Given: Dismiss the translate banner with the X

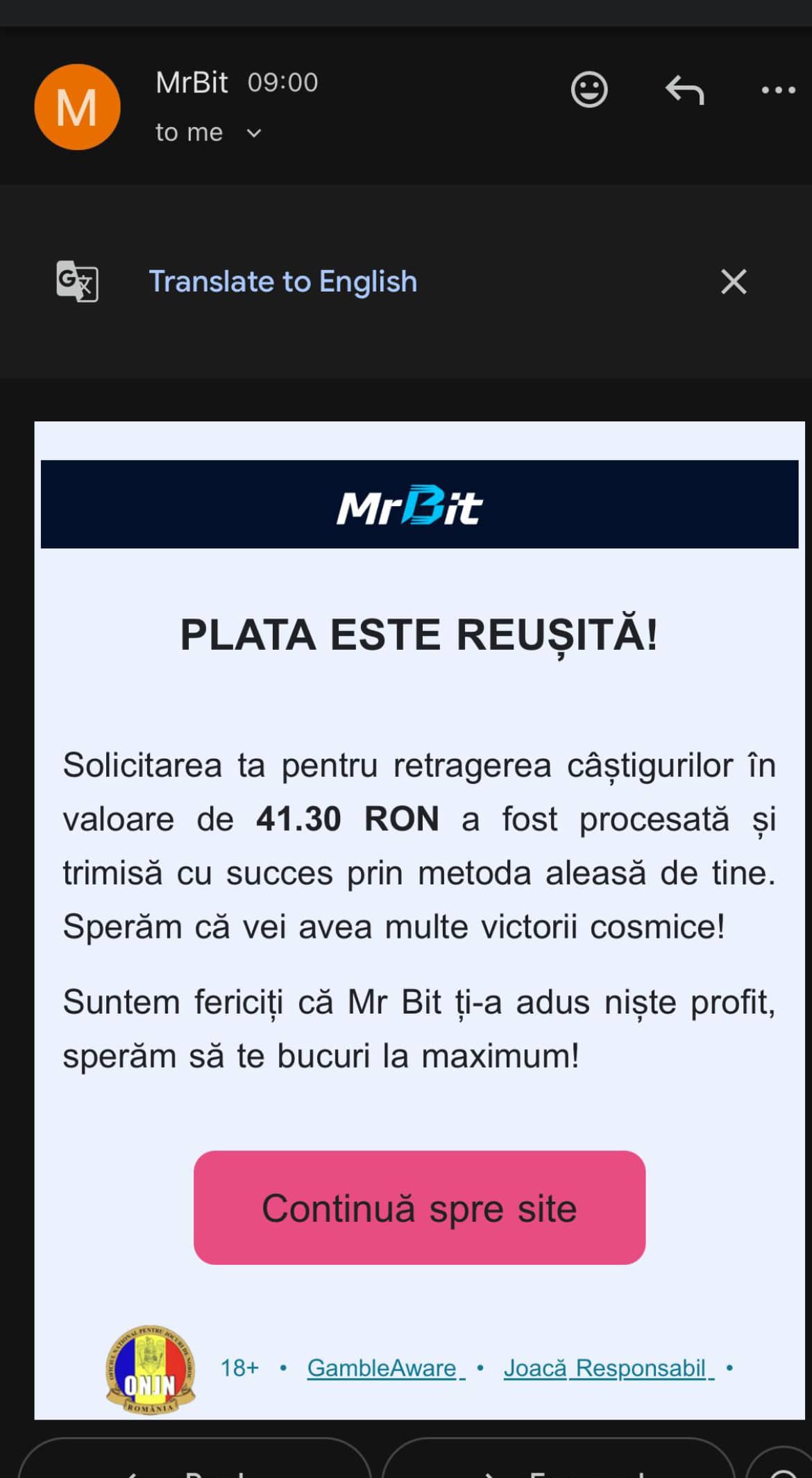Looking at the screenshot, I should click(734, 281).
